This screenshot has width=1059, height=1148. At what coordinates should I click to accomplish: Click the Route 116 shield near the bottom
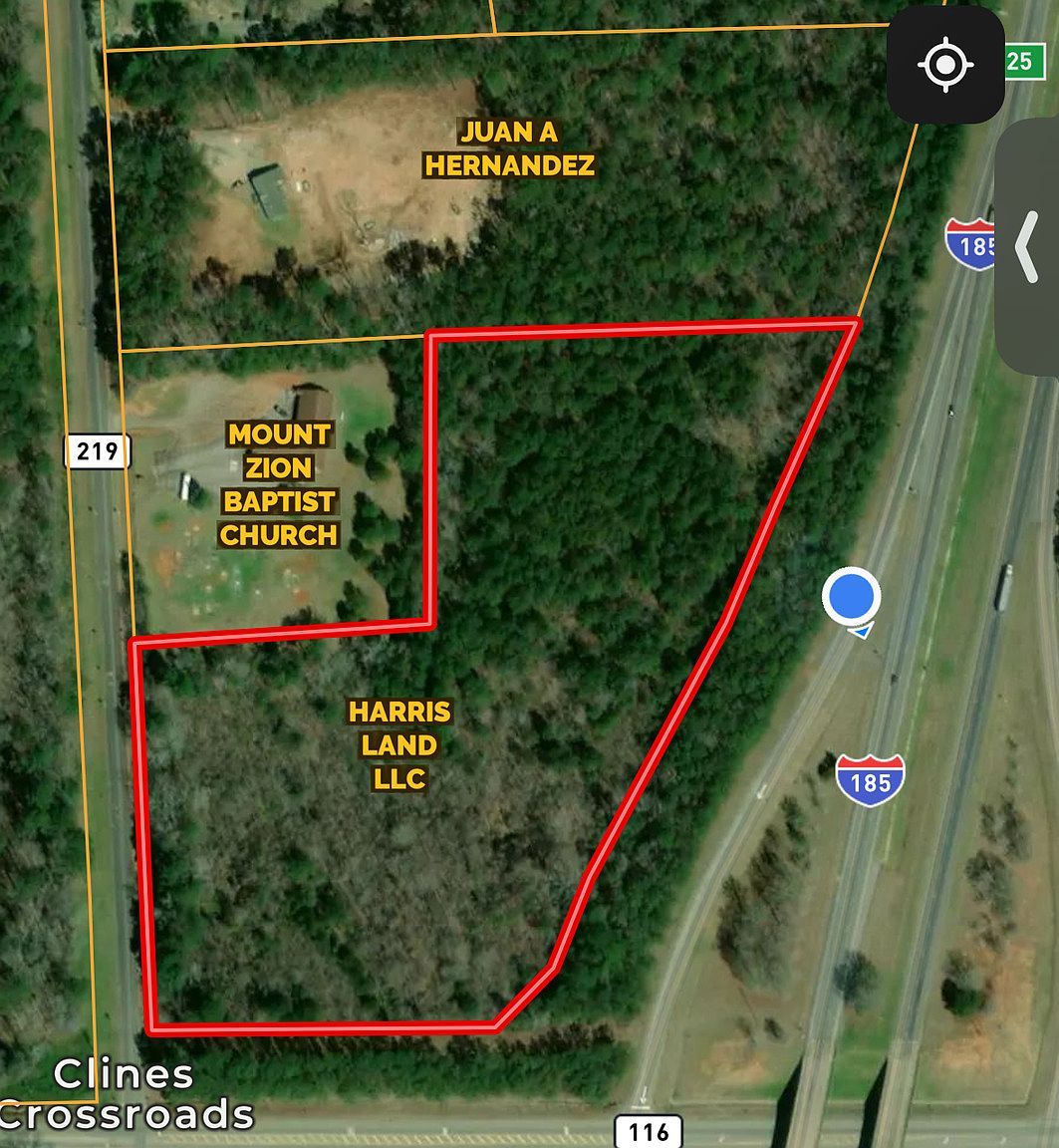tap(649, 1130)
